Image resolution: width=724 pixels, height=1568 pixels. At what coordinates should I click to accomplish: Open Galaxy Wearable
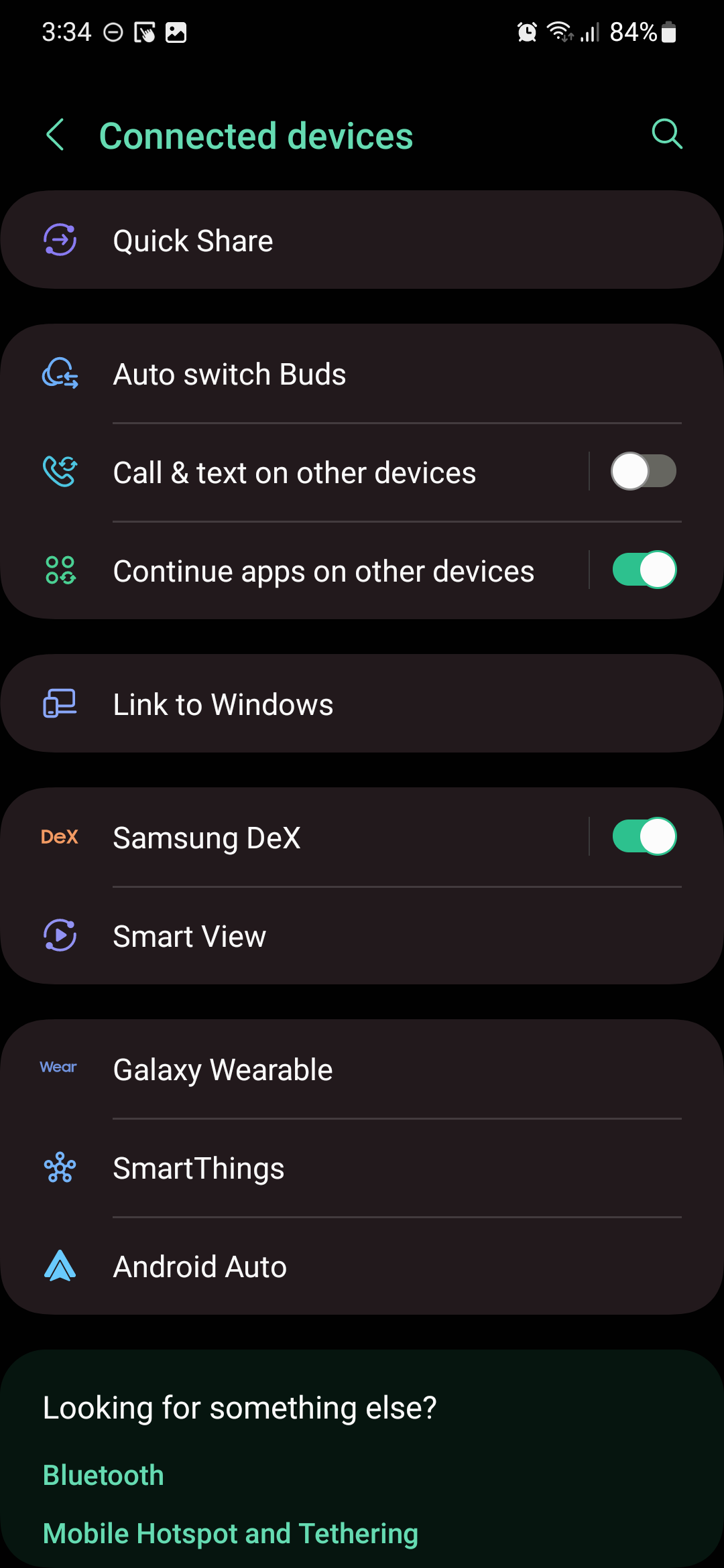(362, 1069)
